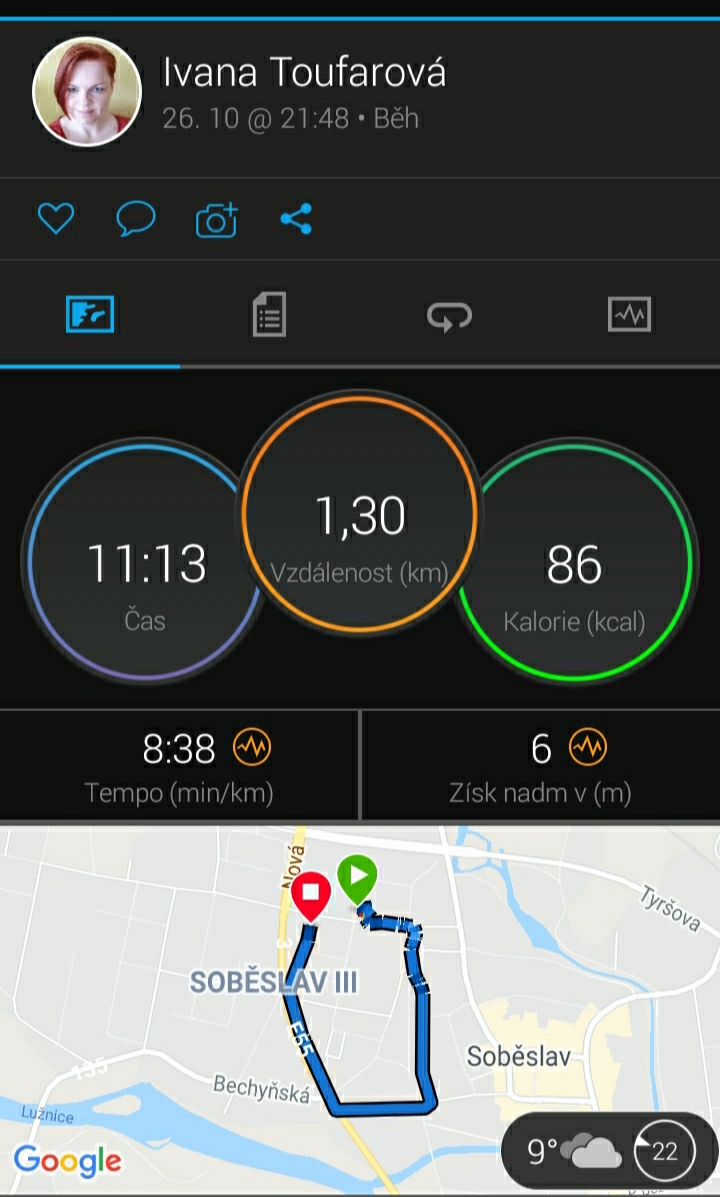
Task: Switch to the detailed stats list tab
Action: click(270, 314)
